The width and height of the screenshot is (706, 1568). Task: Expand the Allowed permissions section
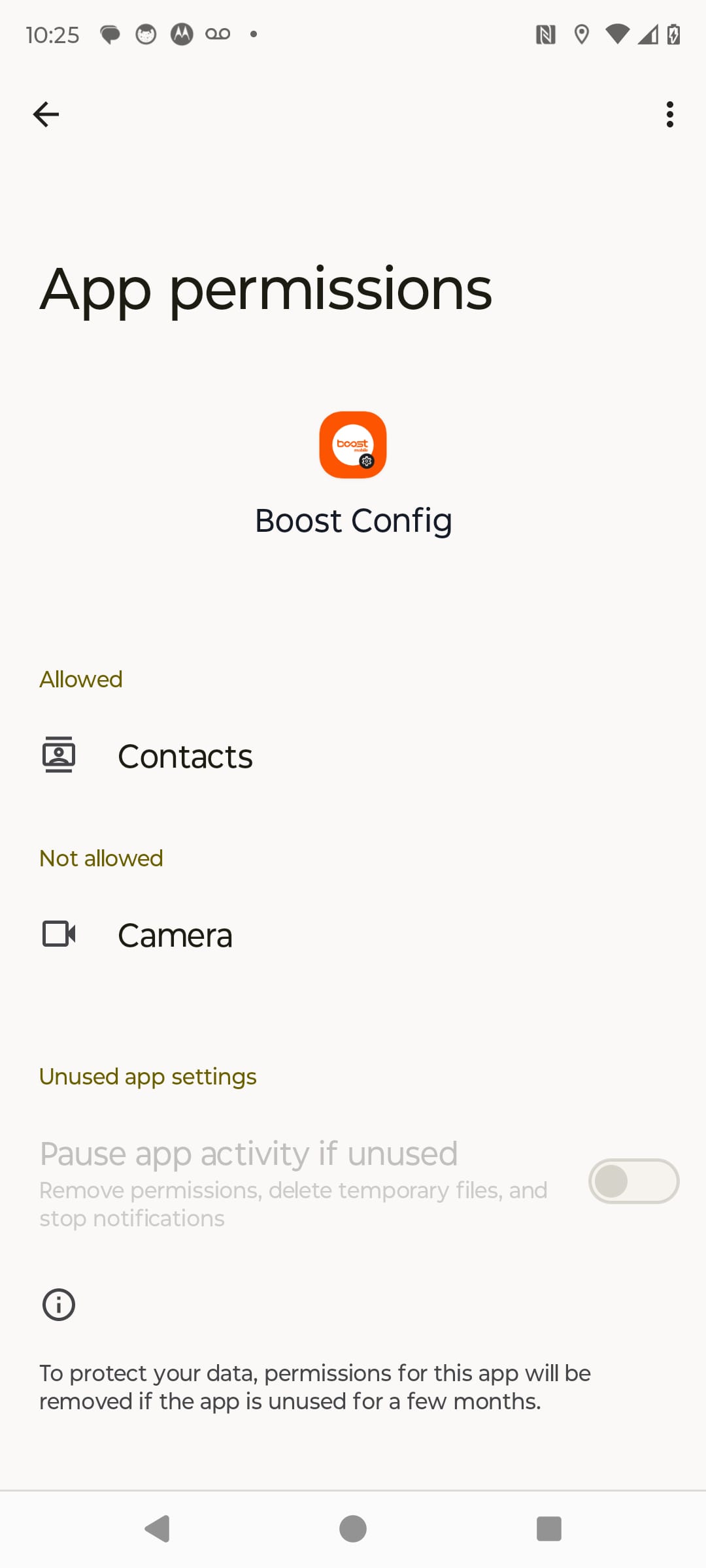click(80, 679)
